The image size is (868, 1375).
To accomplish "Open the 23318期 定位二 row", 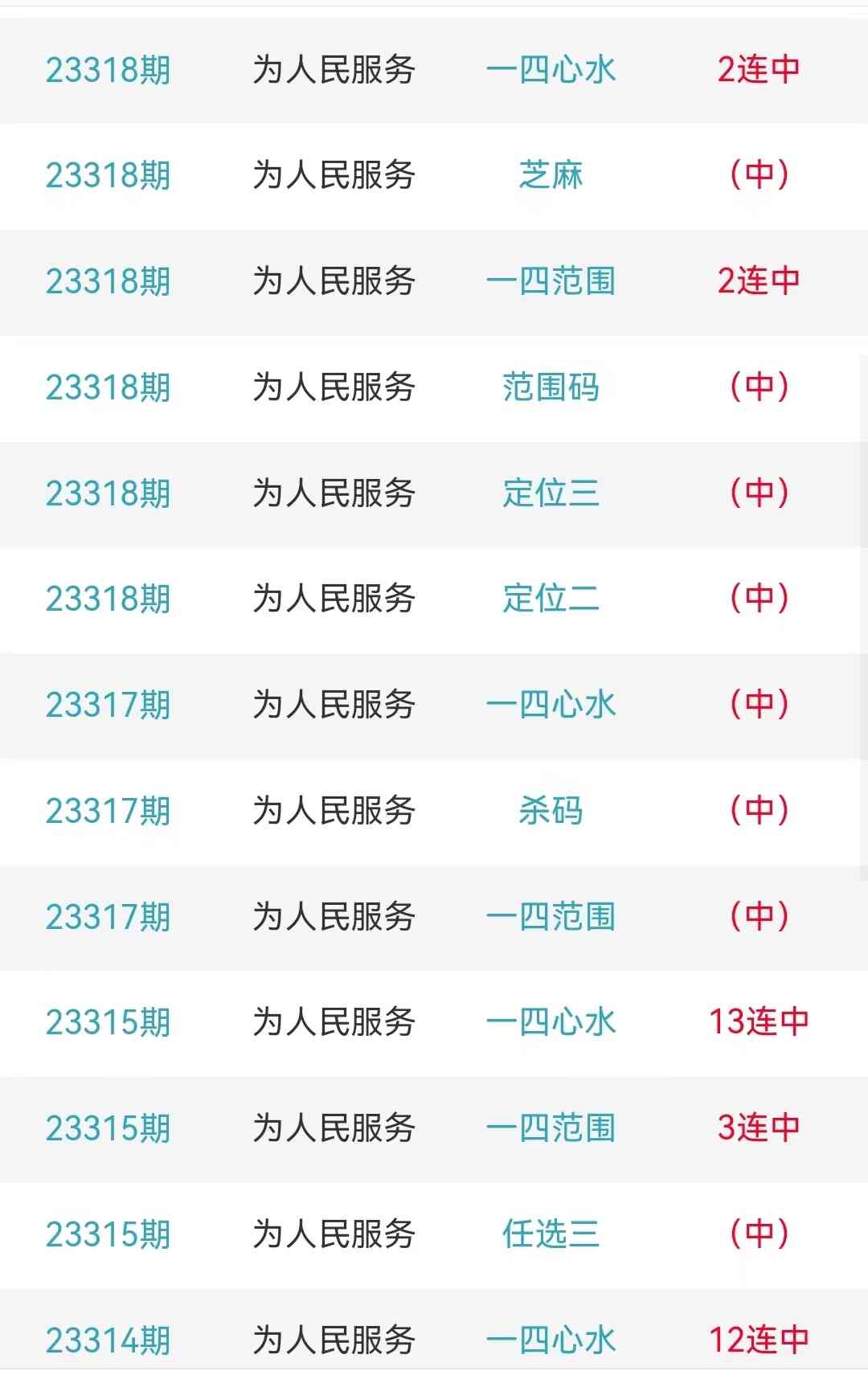I will pos(551,599).
